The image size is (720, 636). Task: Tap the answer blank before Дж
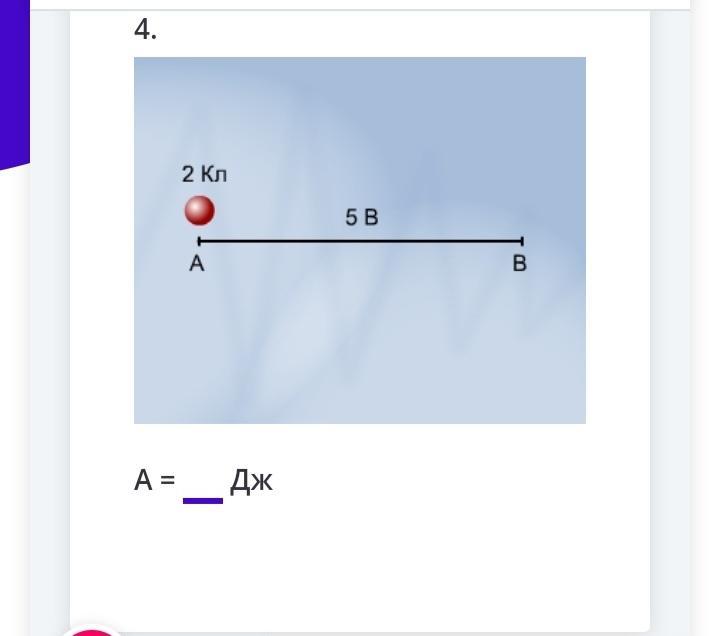[x=203, y=487]
